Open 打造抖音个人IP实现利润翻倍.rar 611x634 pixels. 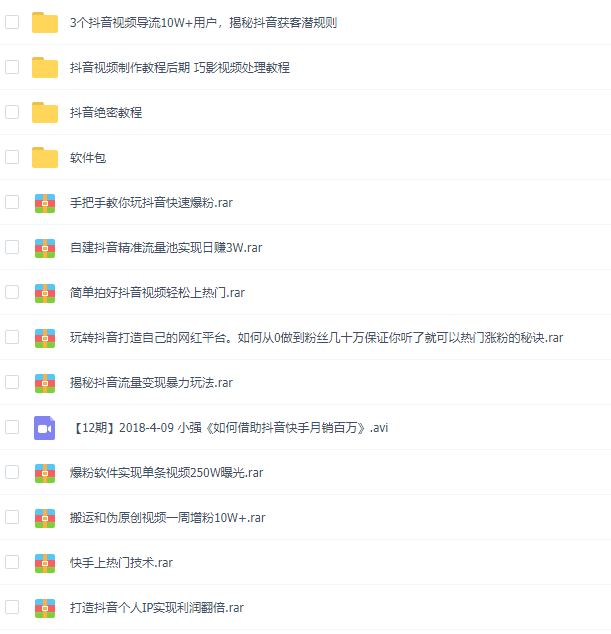point(157,607)
